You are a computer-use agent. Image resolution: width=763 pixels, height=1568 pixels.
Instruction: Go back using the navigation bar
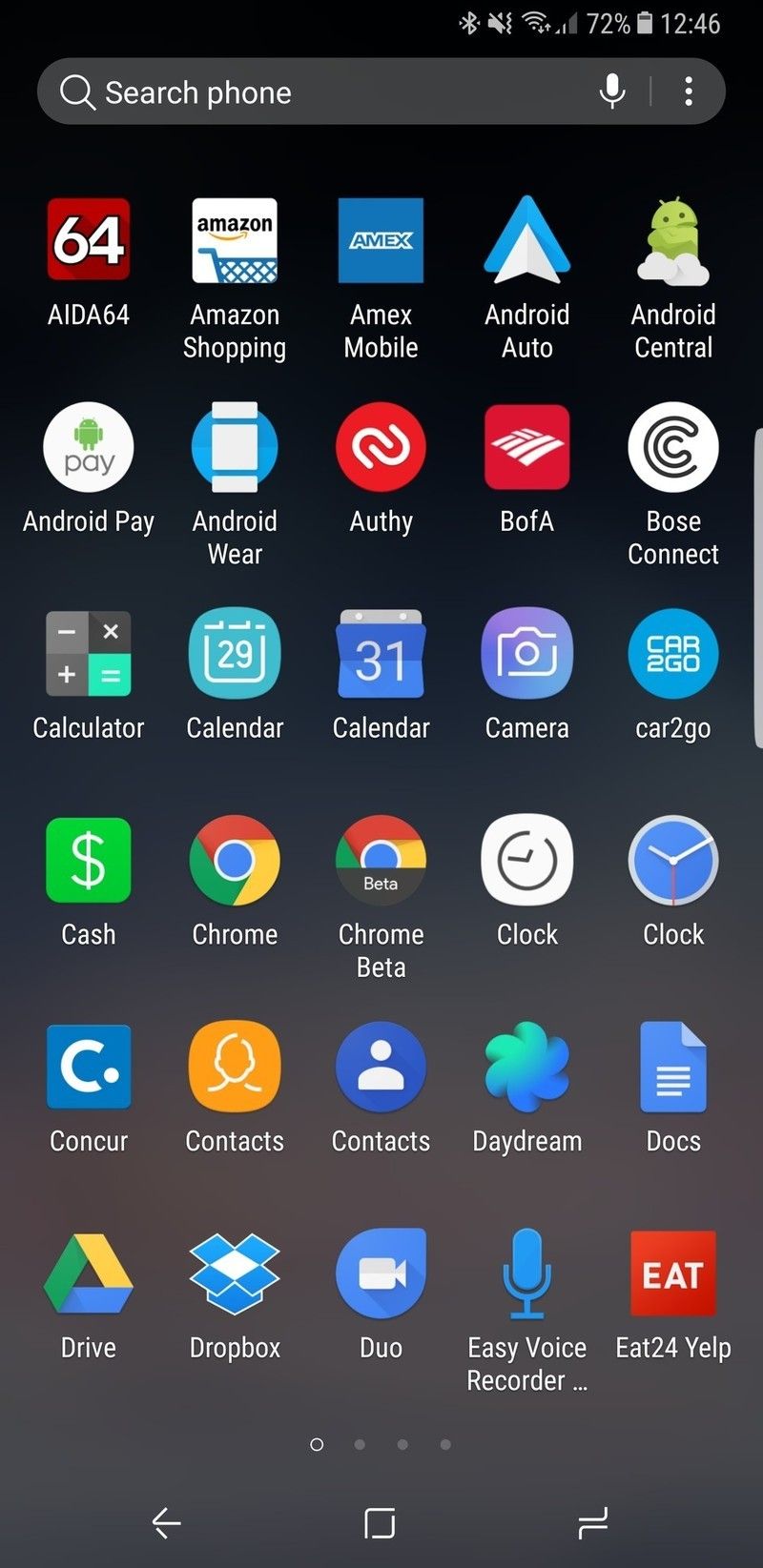(x=167, y=1523)
